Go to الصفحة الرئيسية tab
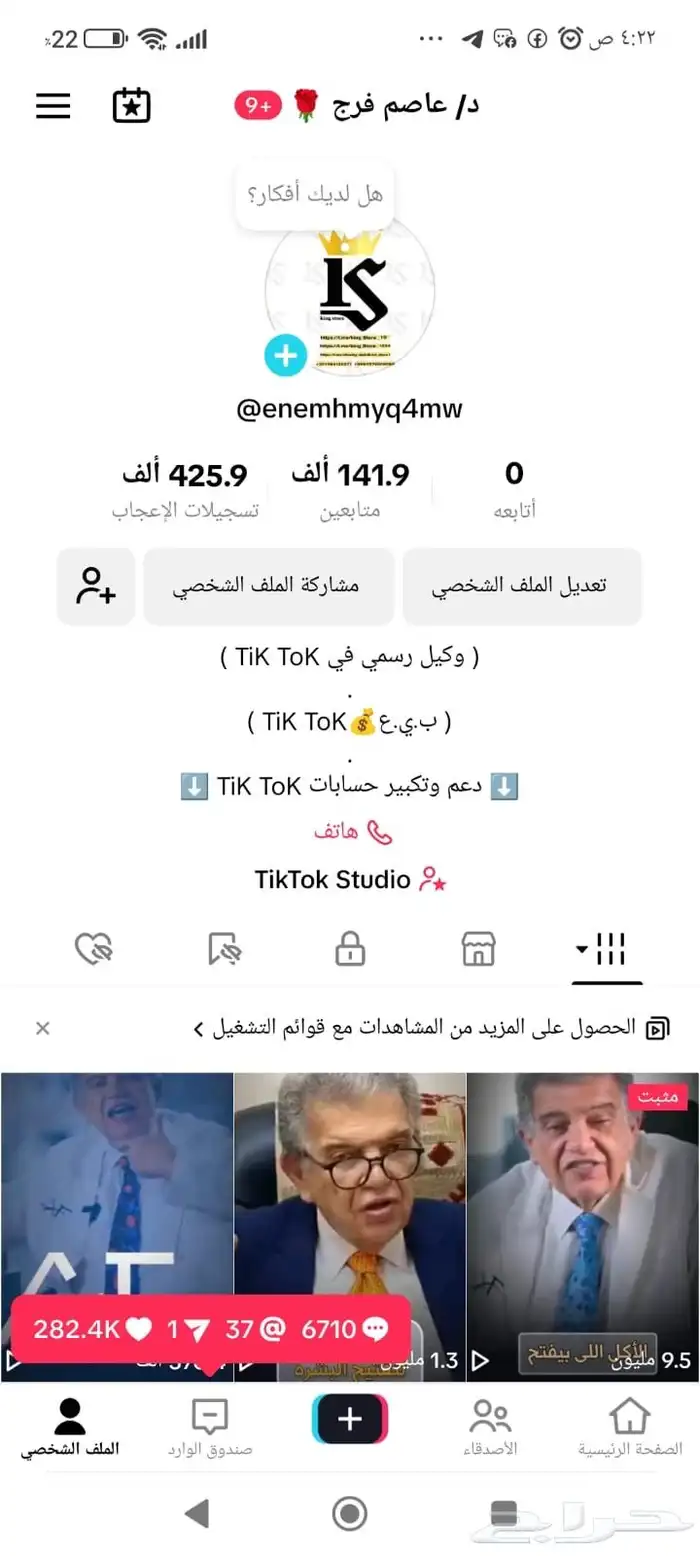 [629, 1427]
